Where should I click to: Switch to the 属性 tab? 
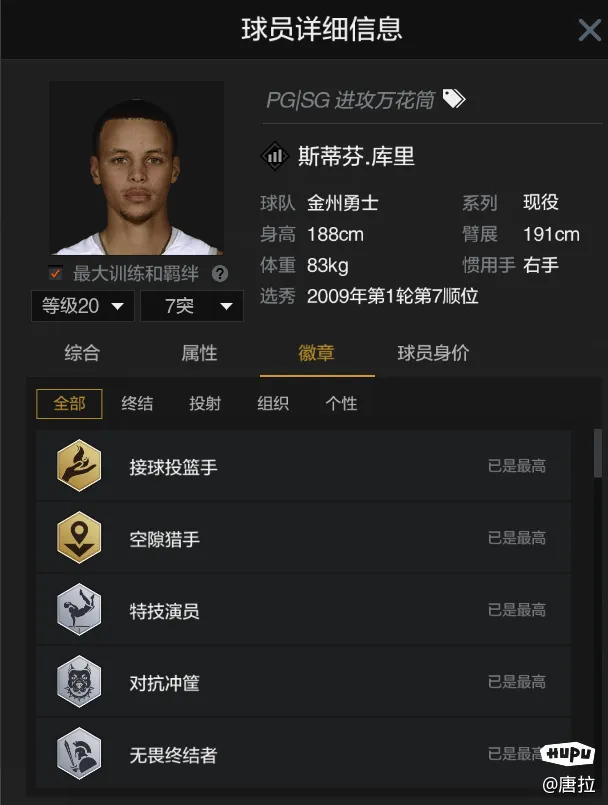point(199,353)
